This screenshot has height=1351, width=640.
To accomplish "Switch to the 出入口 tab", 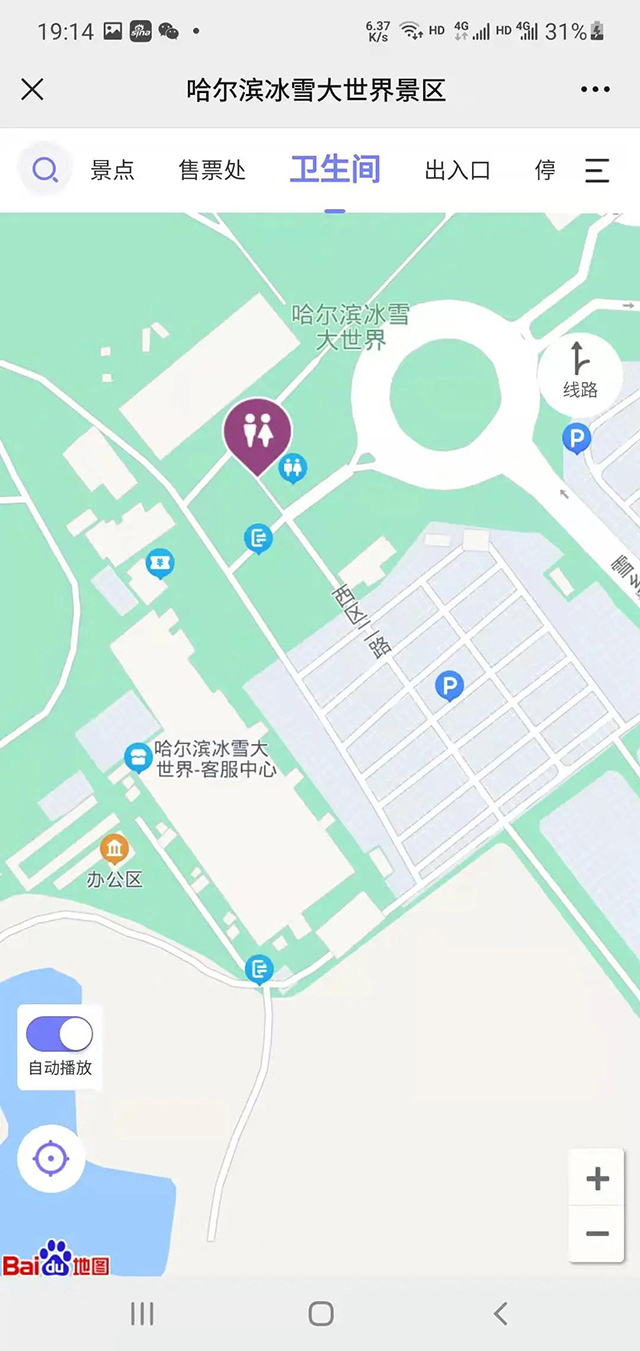I will pos(458,170).
